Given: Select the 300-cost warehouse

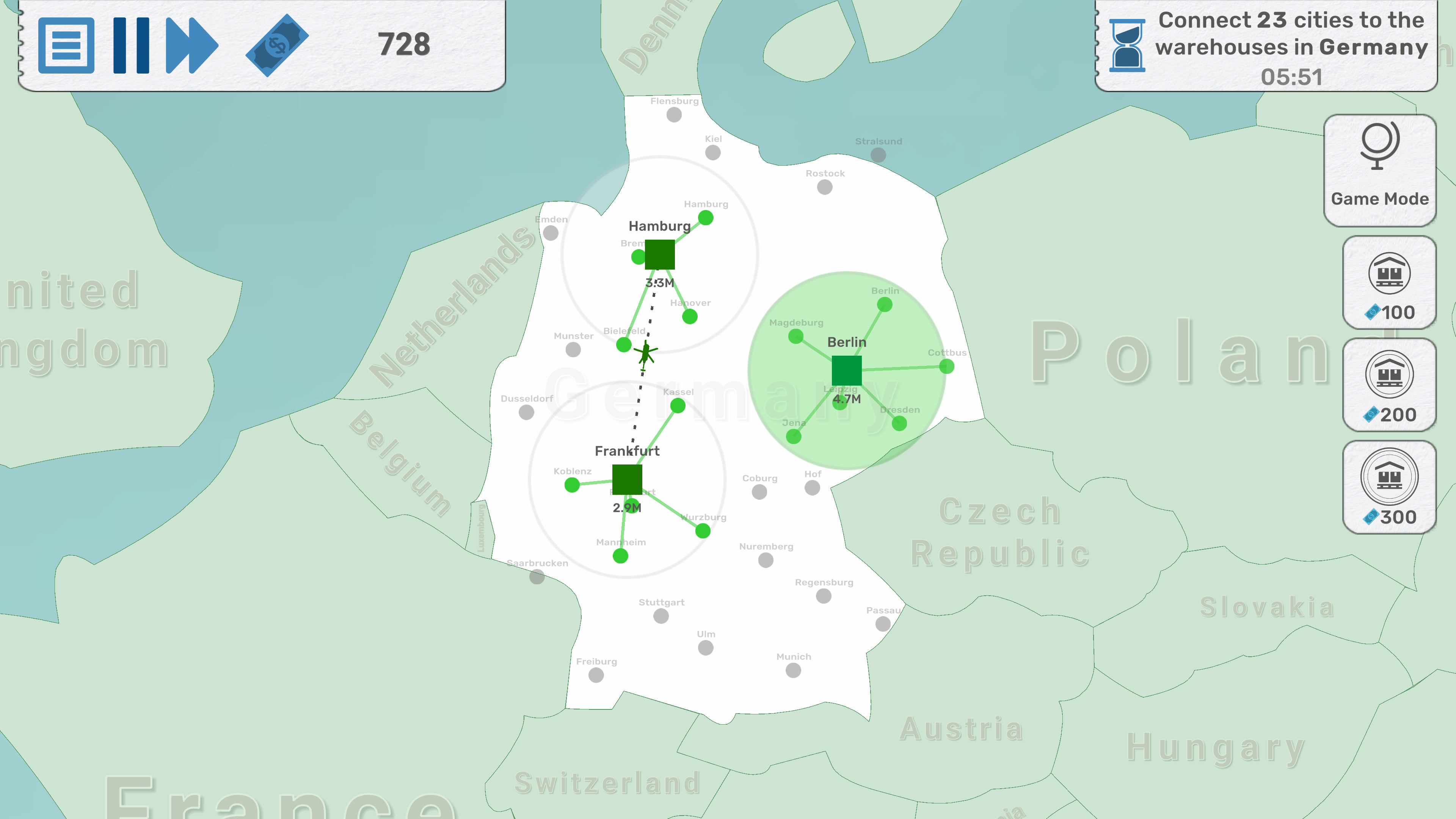Looking at the screenshot, I should pos(1389,487).
